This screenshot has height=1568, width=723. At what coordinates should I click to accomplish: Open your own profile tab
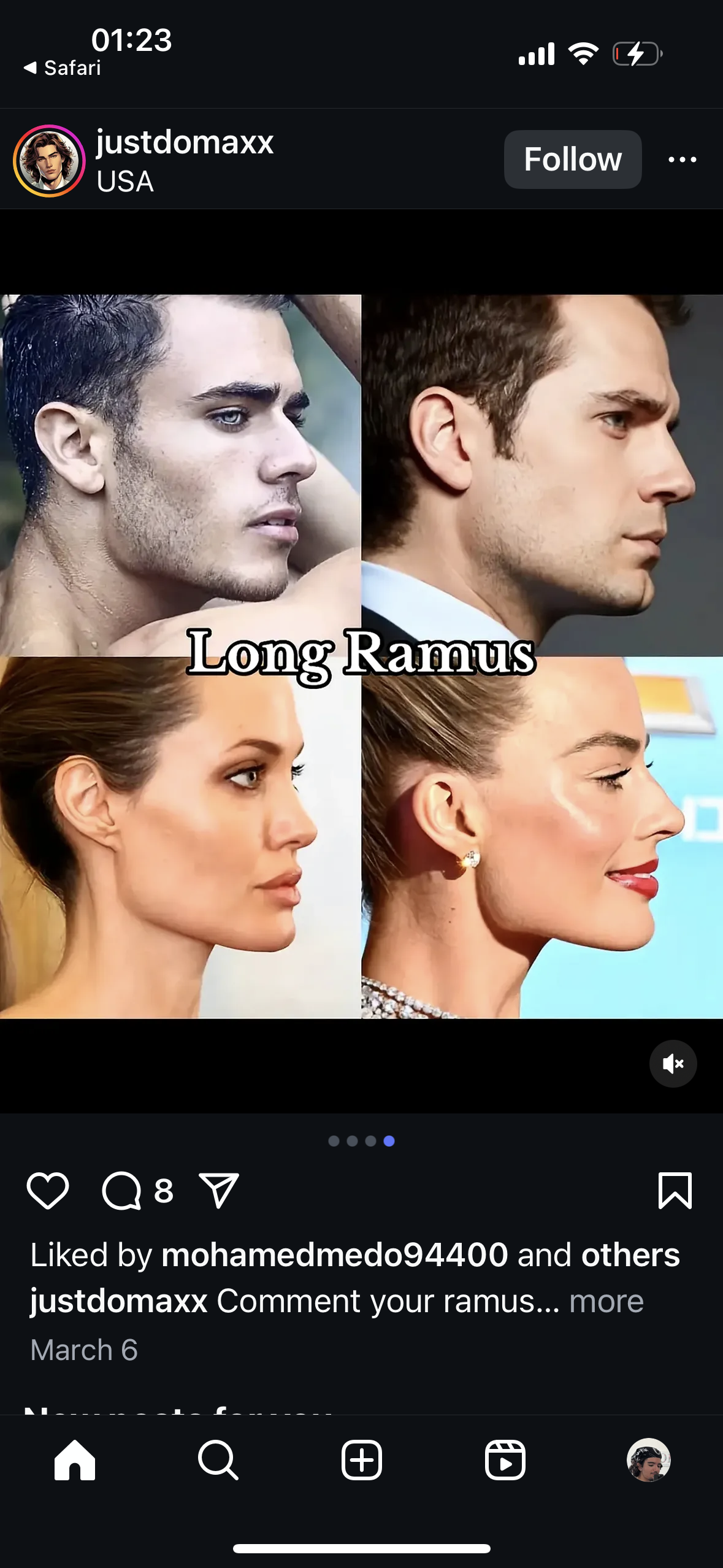[648, 1460]
